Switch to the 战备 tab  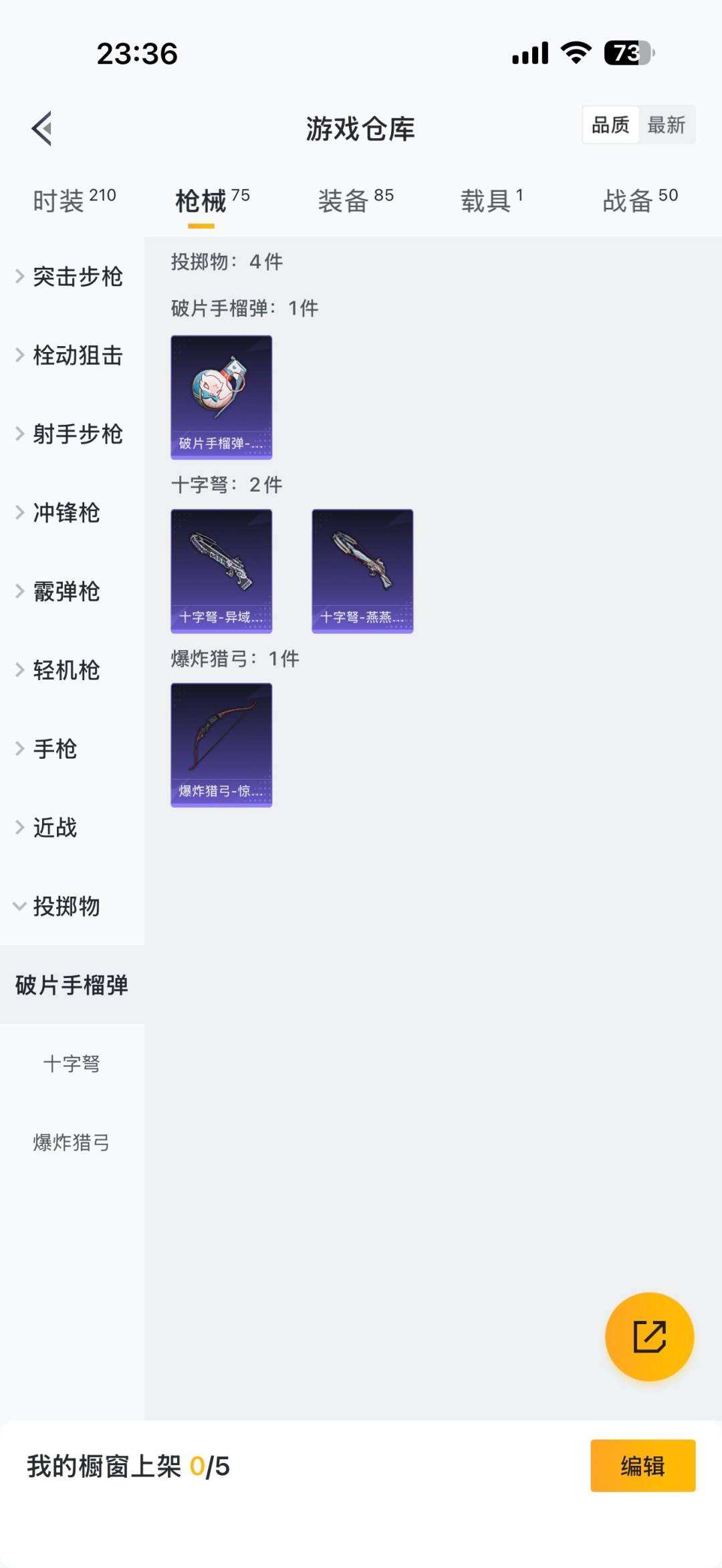pos(640,200)
